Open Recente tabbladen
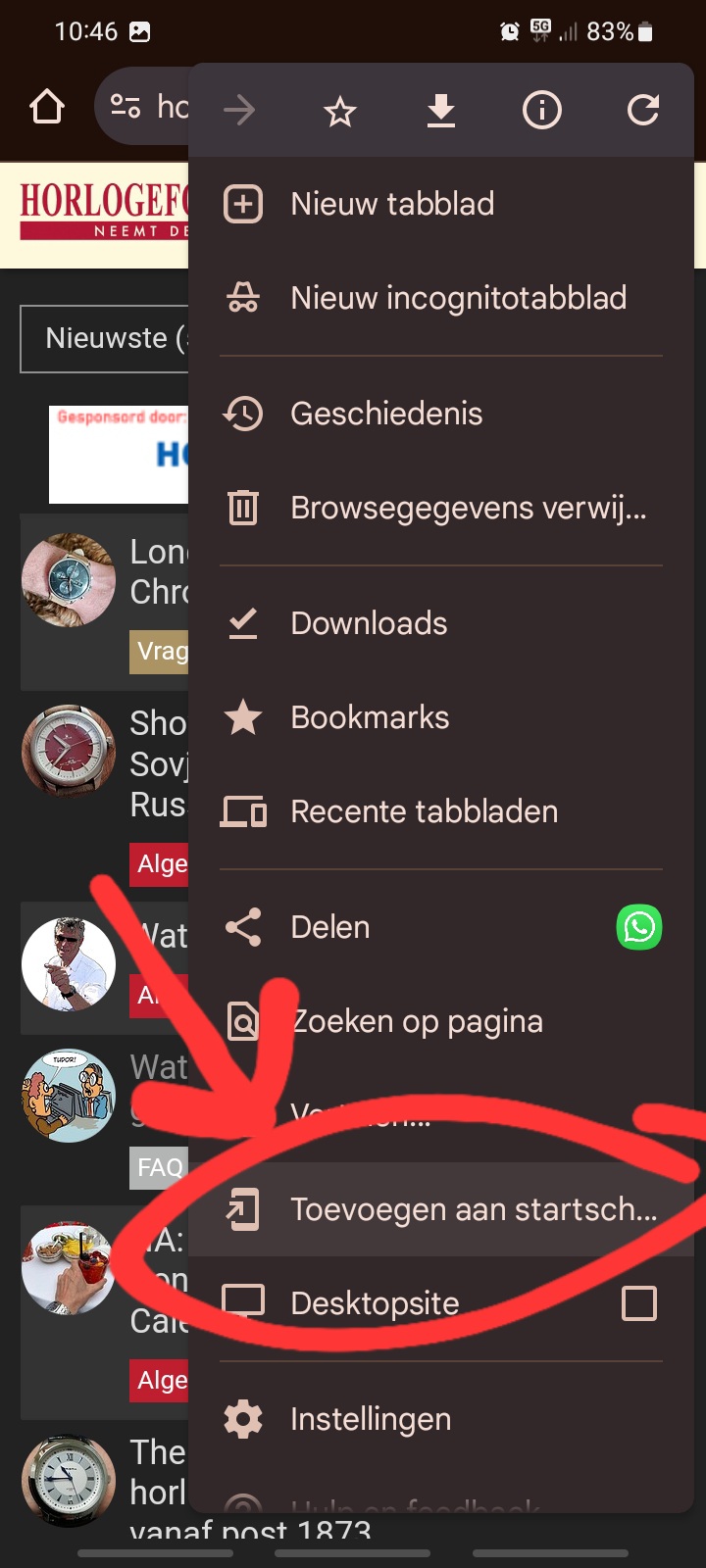Screen dimensions: 706x1568 coord(441,811)
